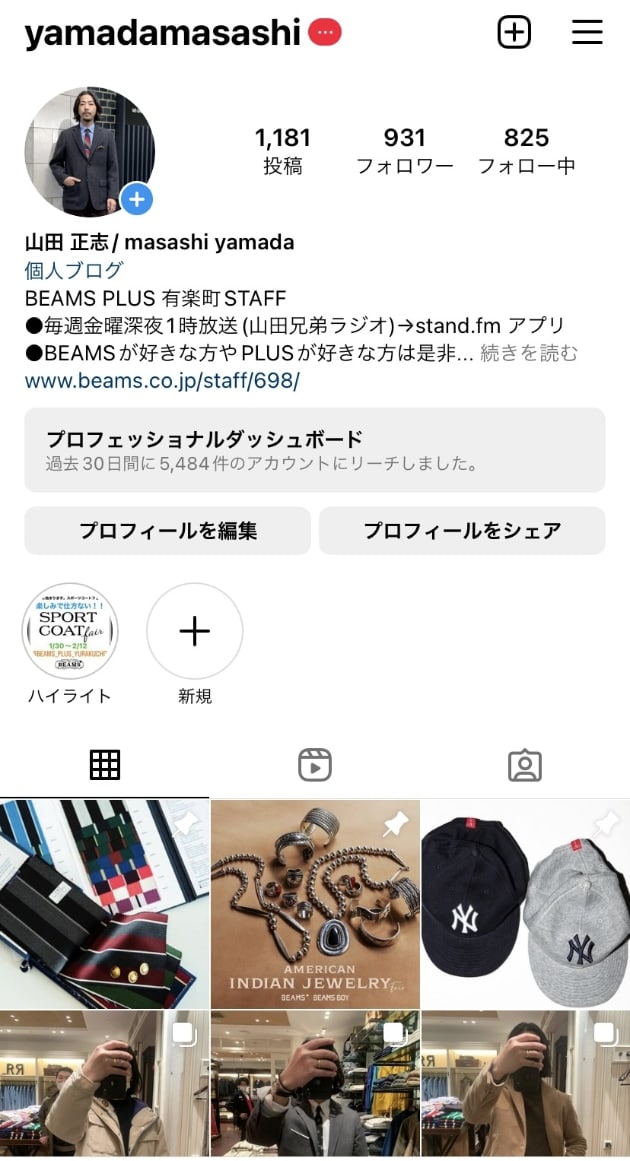Viewport: 630px width, 1161px height.
Task: Open the www.beams.co.jp/staff/698/ link
Action: point(162,381)
